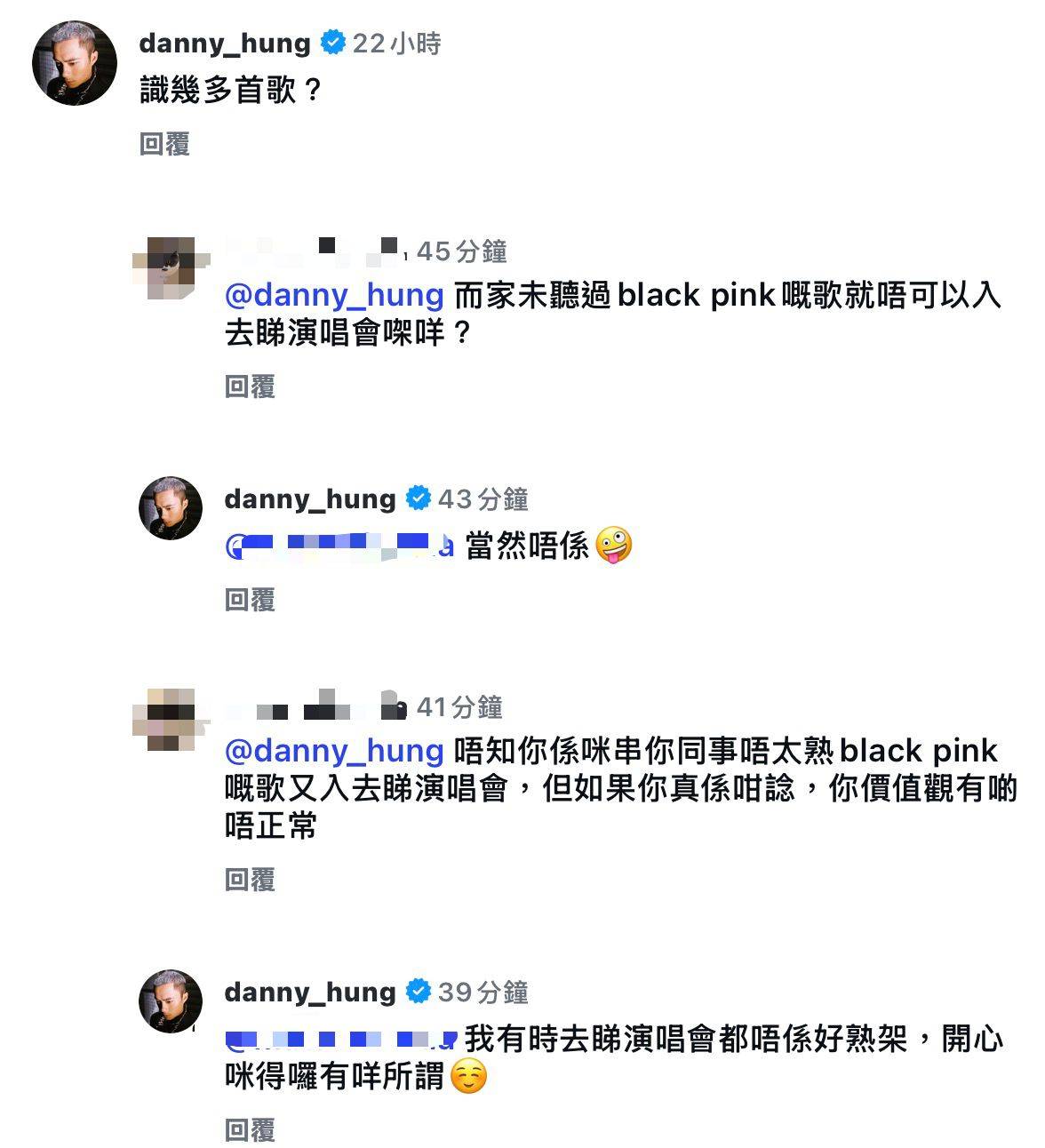This screenshot has height=1148, width=1045.
Task: View danny_hung's avatar on the 39分鐘 reply
Action: click(x=171, y=1001)
